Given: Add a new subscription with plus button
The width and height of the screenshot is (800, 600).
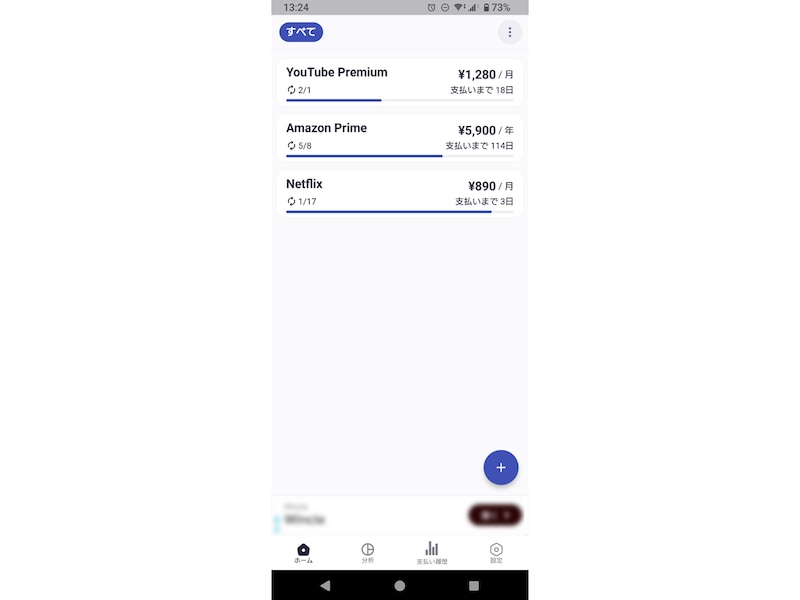Looking at the screenshot, I should 501,467.
